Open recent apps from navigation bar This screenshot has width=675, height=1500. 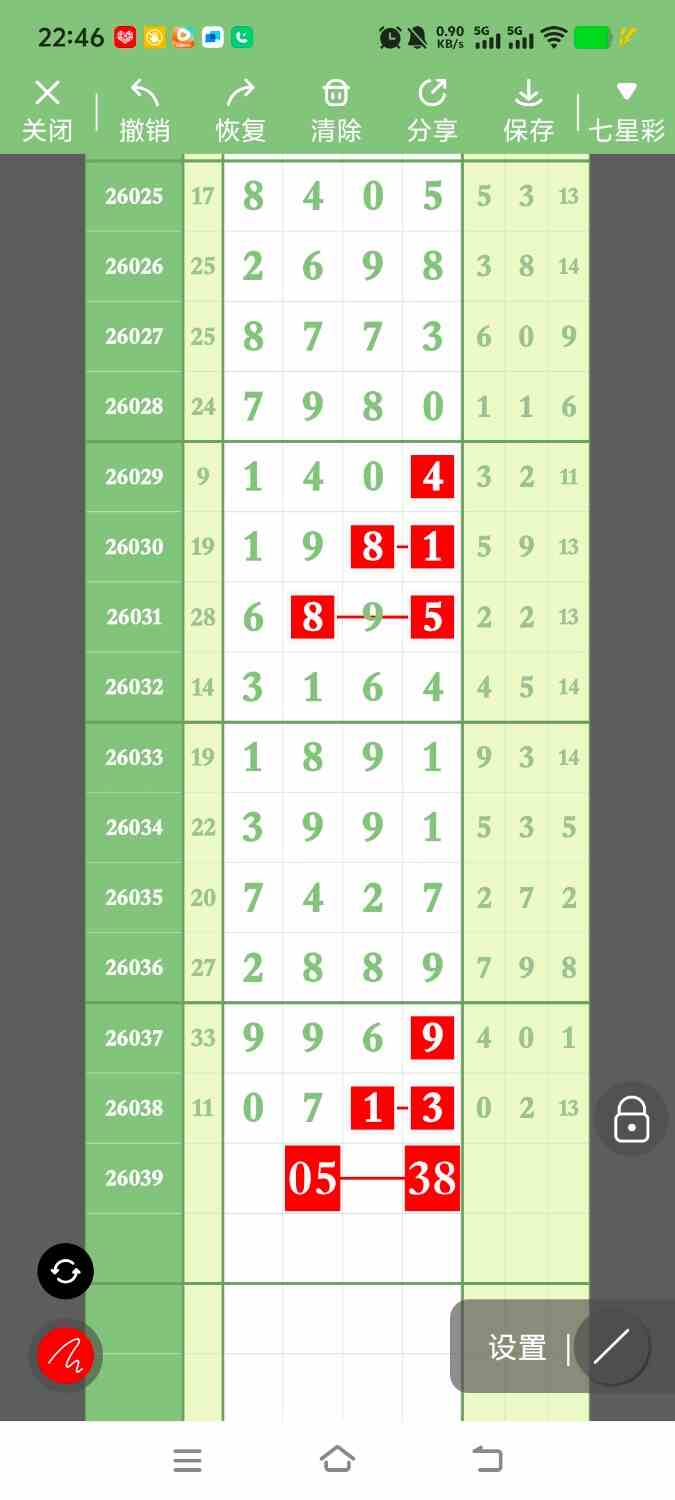click(x=187, y=1460)
